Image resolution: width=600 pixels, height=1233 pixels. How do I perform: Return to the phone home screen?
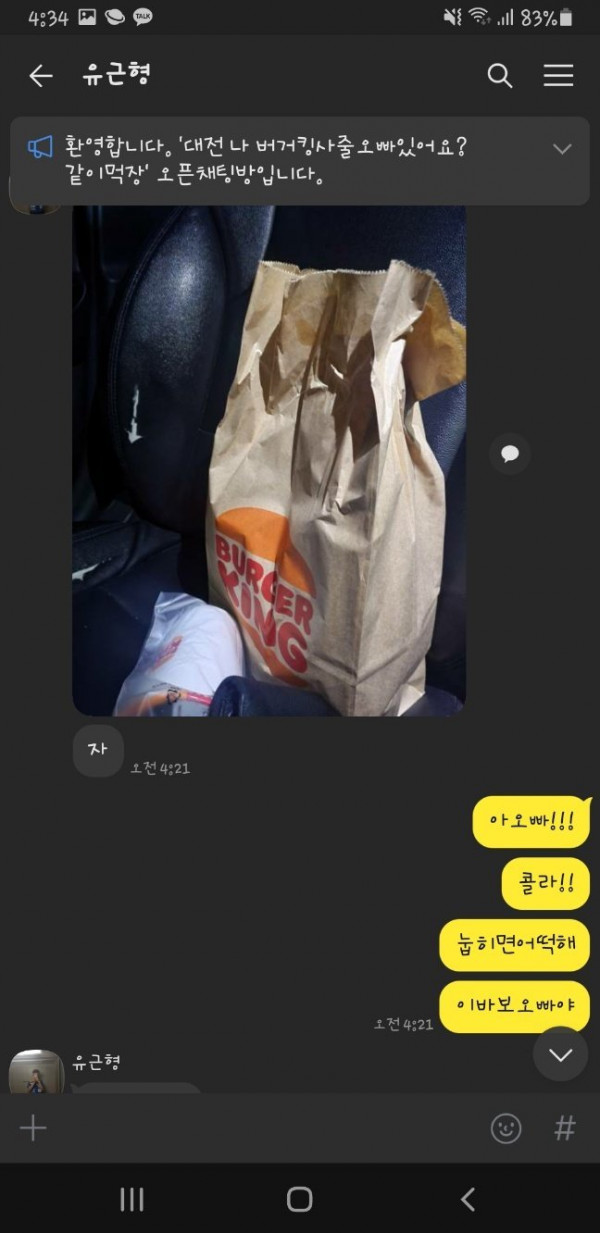299,1199
